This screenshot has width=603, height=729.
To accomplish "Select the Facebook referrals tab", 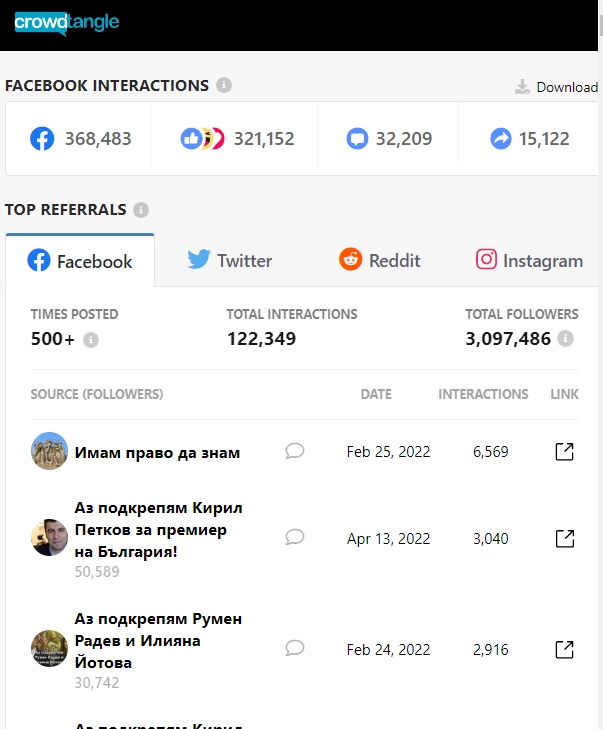I will (x=80, y=261).
